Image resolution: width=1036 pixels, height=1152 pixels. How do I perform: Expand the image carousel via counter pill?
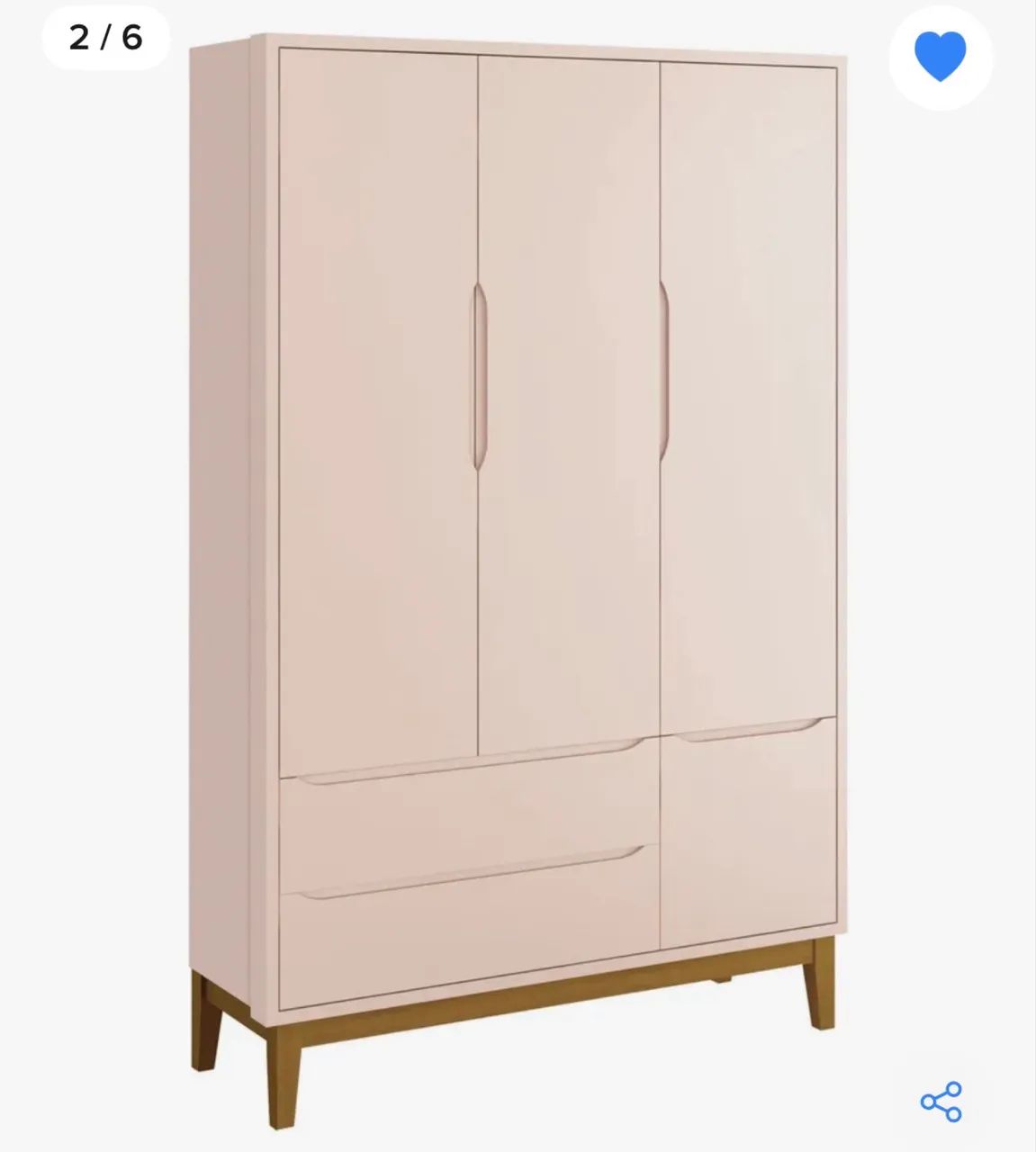pos(107,38)
